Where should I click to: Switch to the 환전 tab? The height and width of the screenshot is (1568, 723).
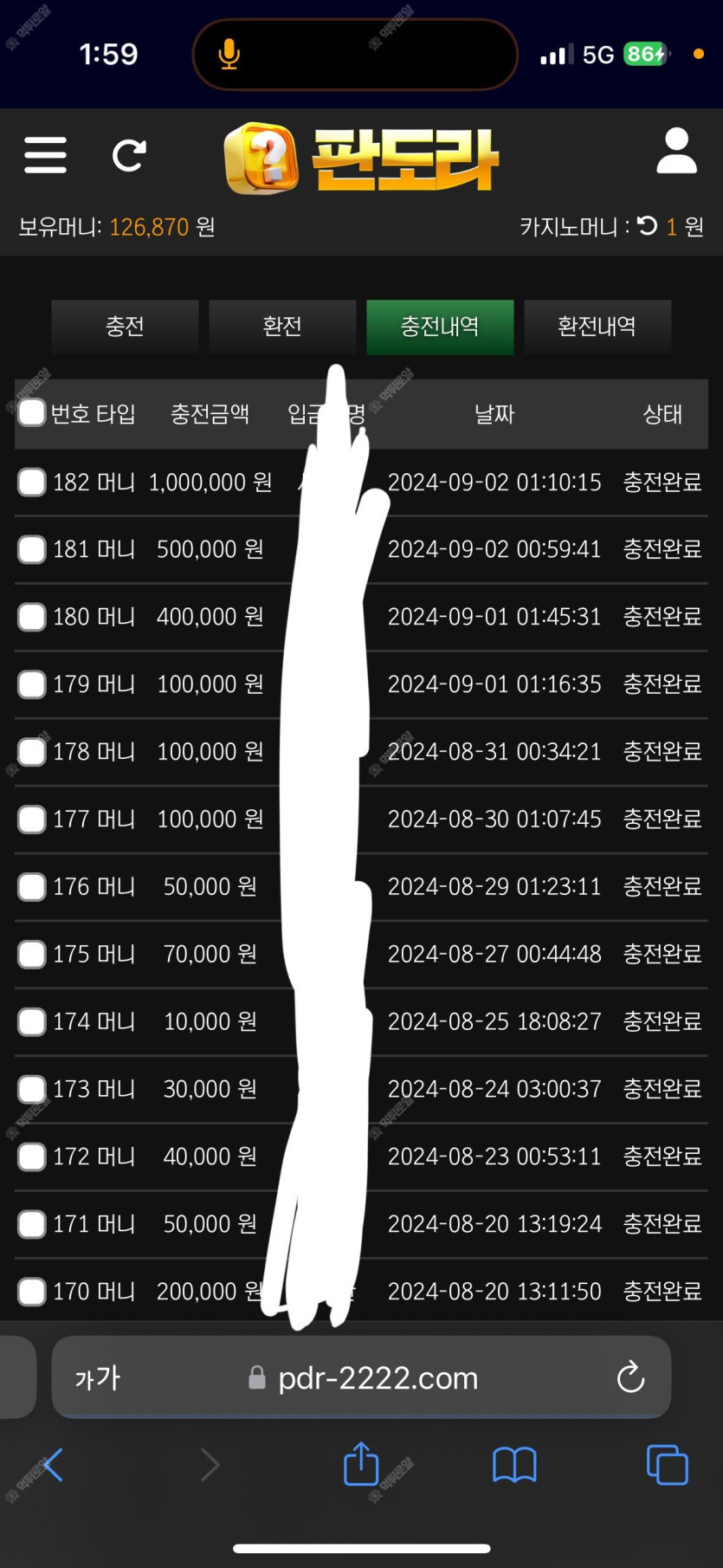[x=282, y=327]
